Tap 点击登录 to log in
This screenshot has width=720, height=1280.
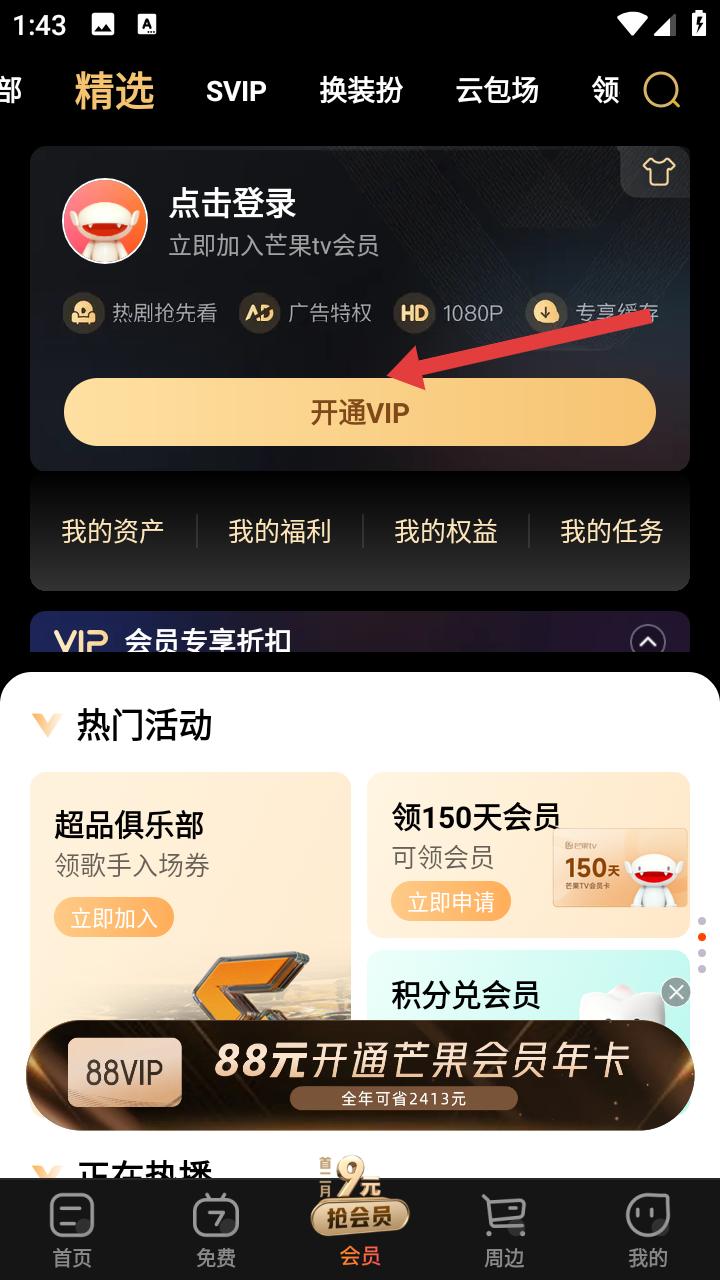(x=233, y=204)
